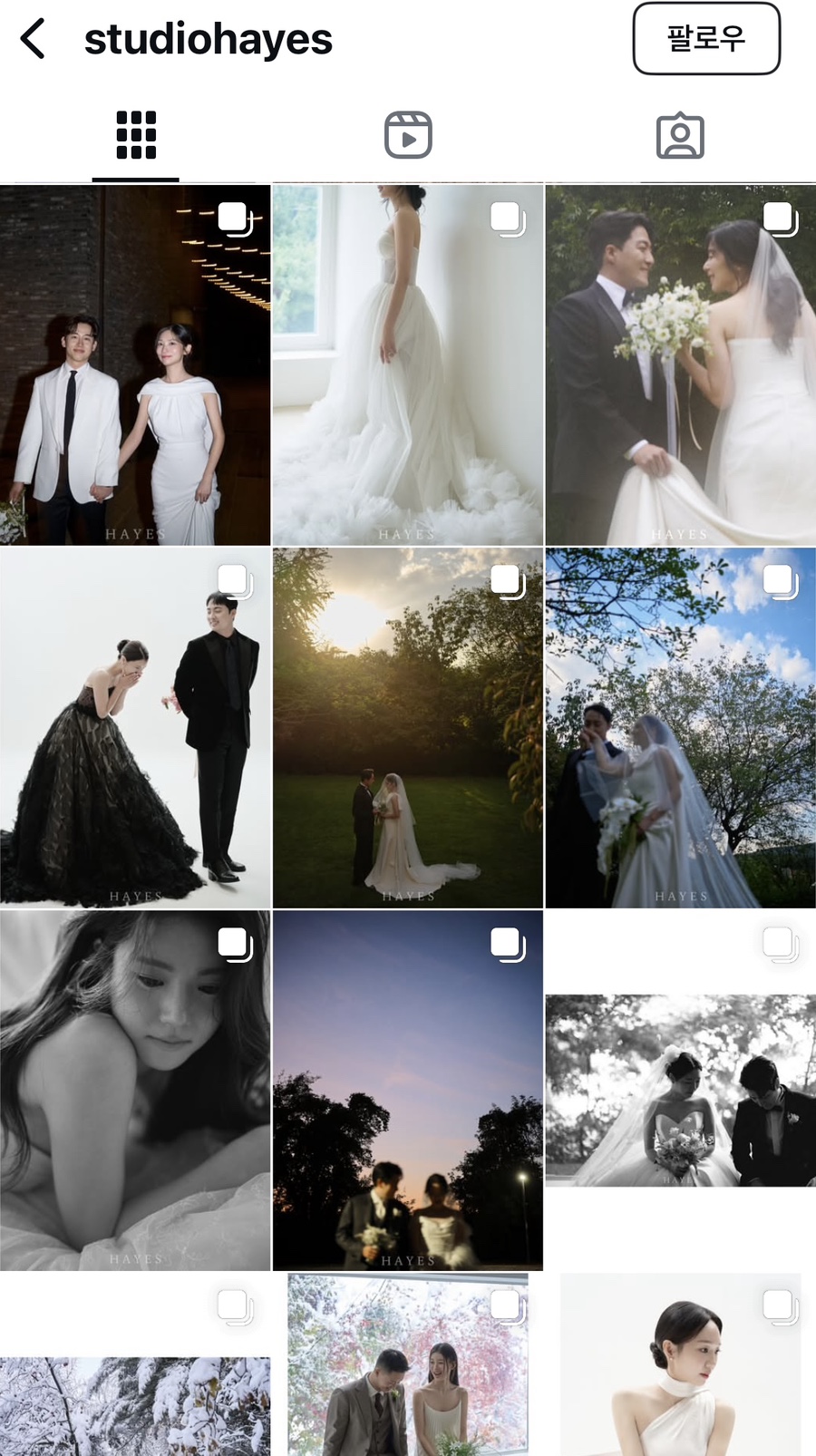Open post of bride in black gown laughing
The image size is (816, 1456).
134,727
